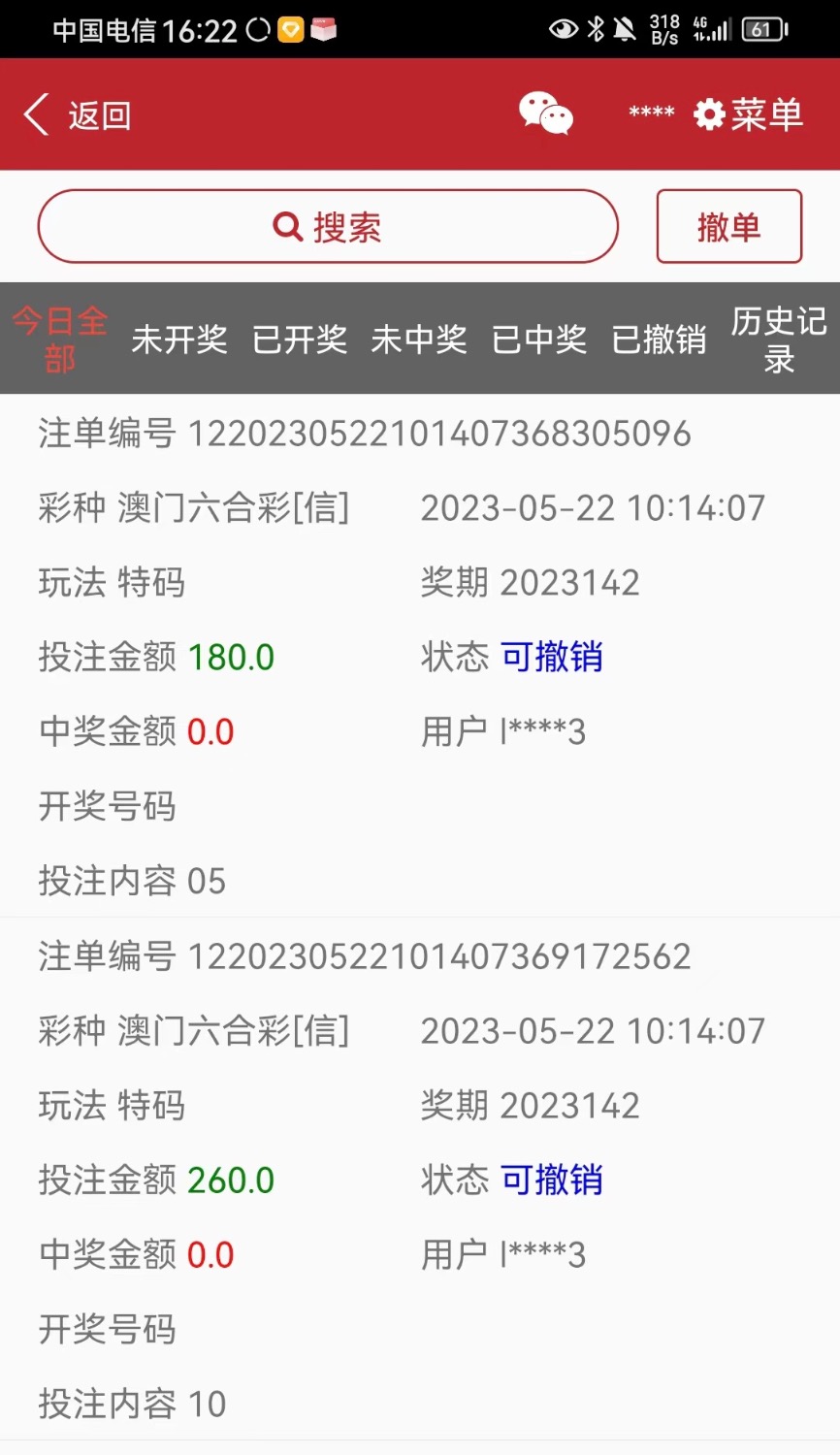
Task: View the 已中奖 tab
Action: pos(539,339)
